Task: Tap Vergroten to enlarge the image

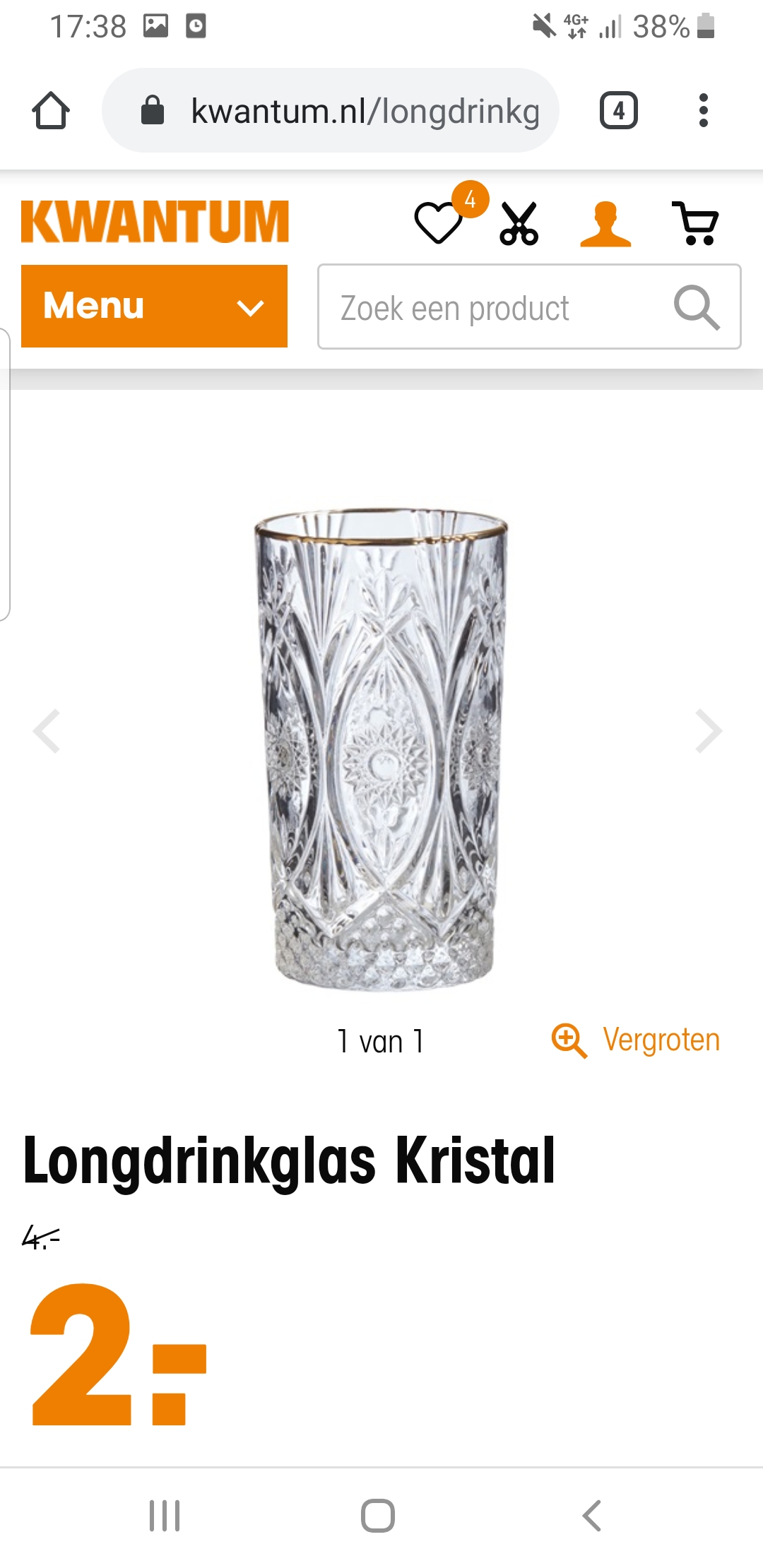Action: 636,1040
